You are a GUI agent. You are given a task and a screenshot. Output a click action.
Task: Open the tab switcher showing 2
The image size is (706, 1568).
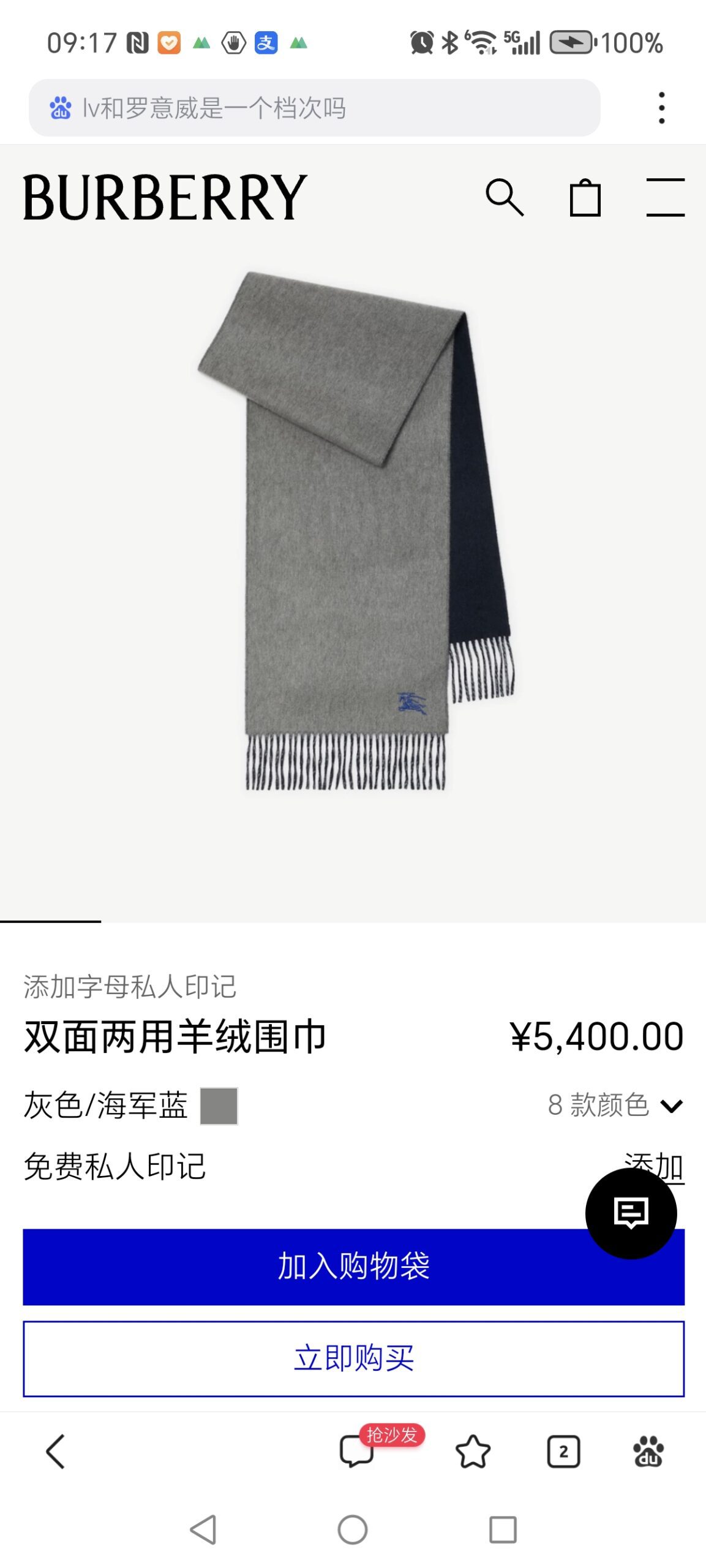pos(563,1452)
